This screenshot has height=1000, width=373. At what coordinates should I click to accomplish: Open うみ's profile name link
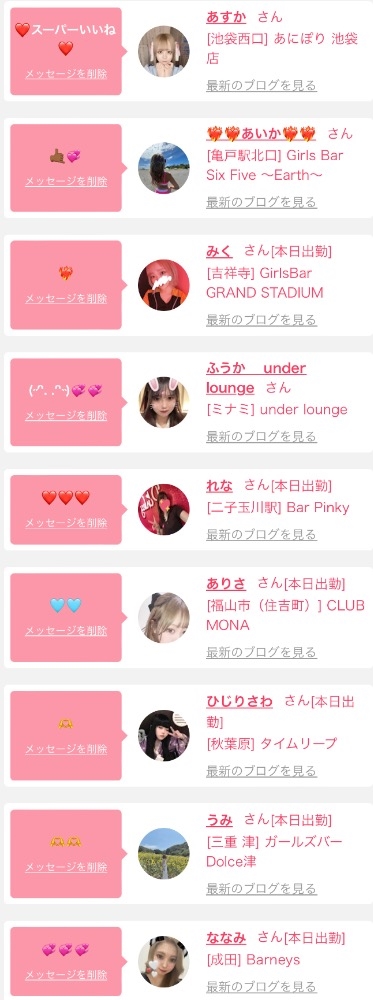pos(219,820)
